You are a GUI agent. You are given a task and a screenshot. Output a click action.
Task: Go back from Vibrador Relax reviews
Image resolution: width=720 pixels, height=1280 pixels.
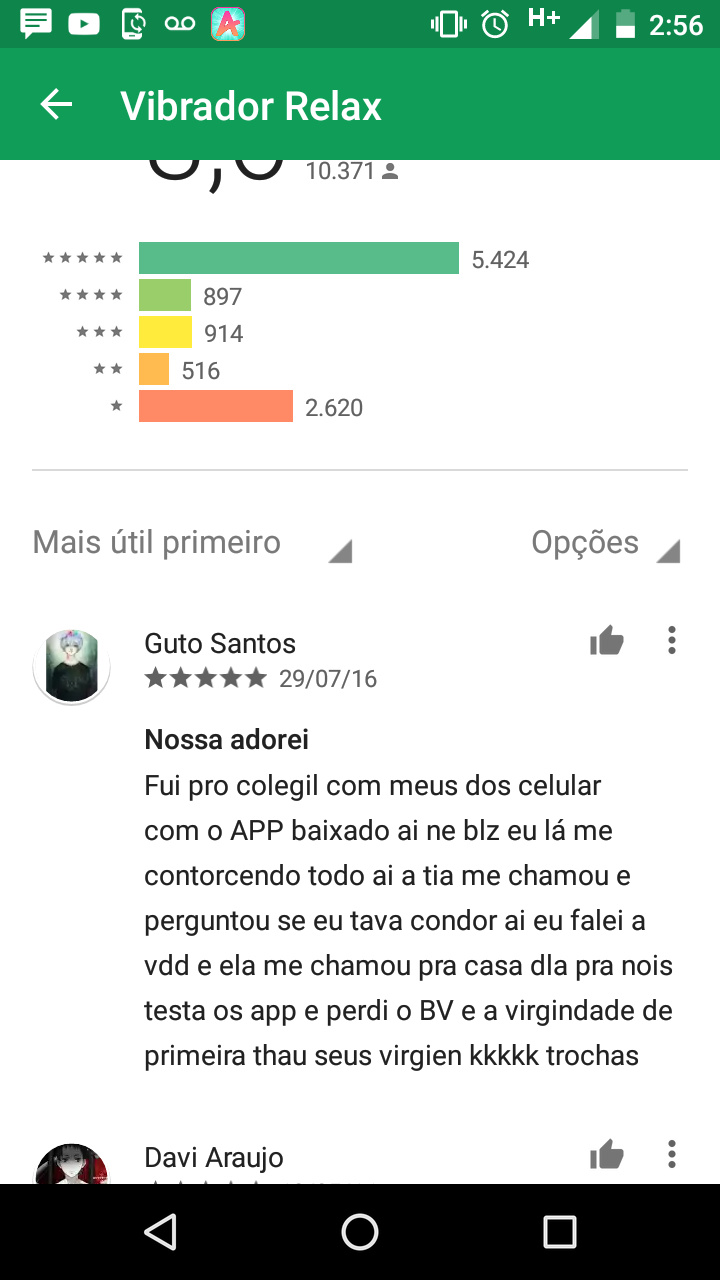click(56, 105)
